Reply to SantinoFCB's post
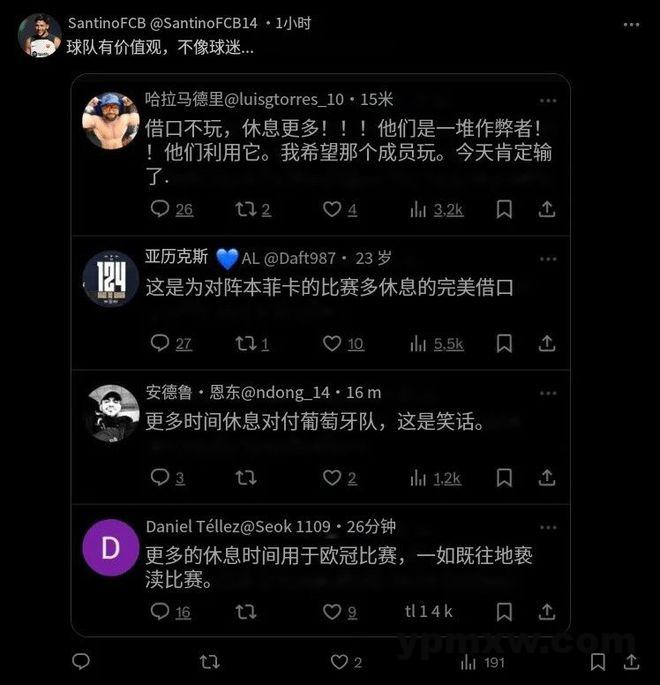The width and height of the screenshot is (660, 685). click(81, 661)
